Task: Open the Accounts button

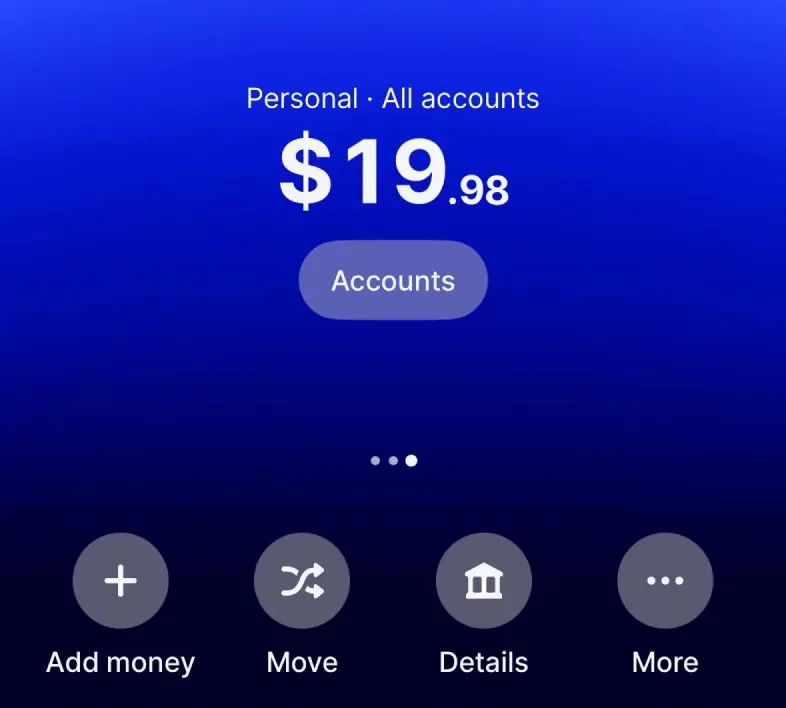Action: pyautogui.click(x=393, y=281)
